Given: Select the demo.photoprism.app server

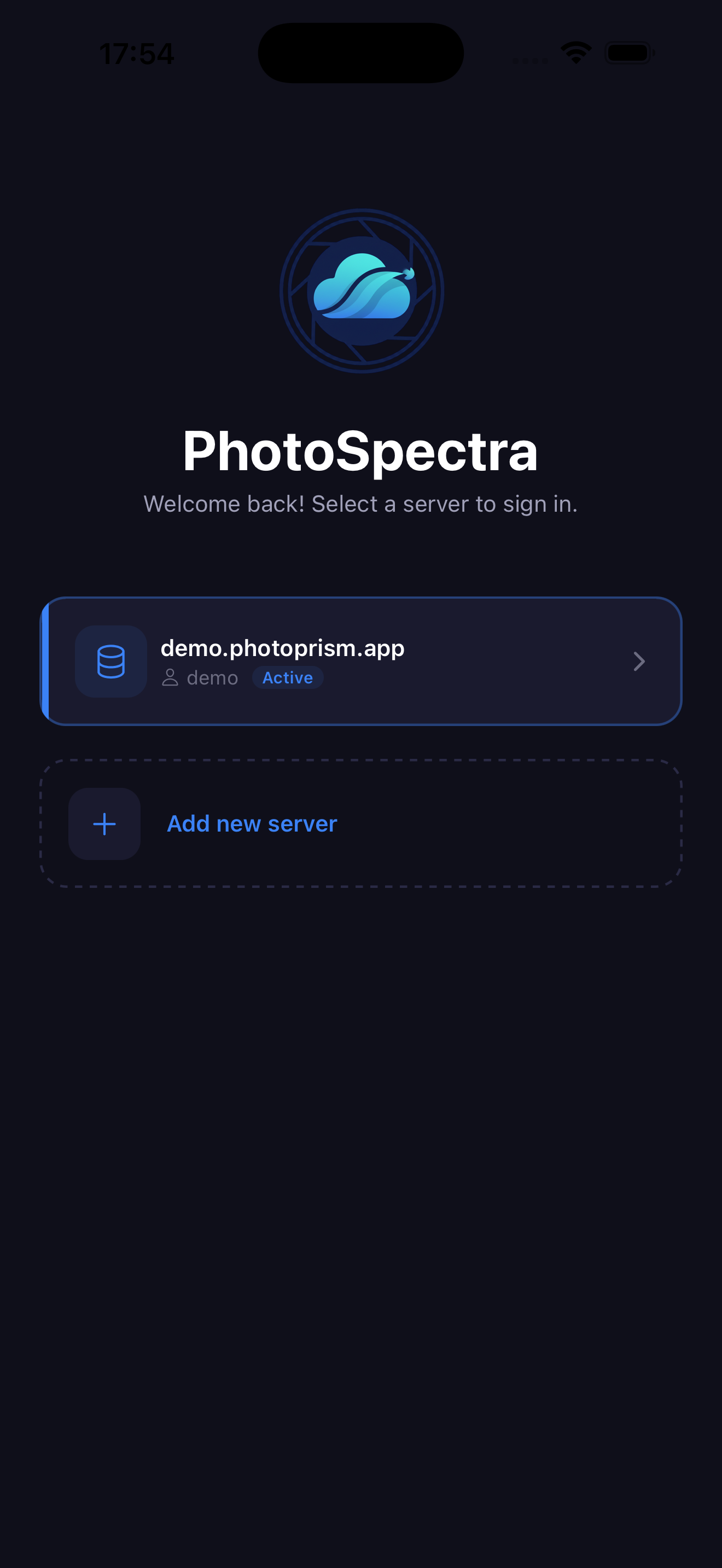Looking at the screenshot, I should click(x=360, y=661).
